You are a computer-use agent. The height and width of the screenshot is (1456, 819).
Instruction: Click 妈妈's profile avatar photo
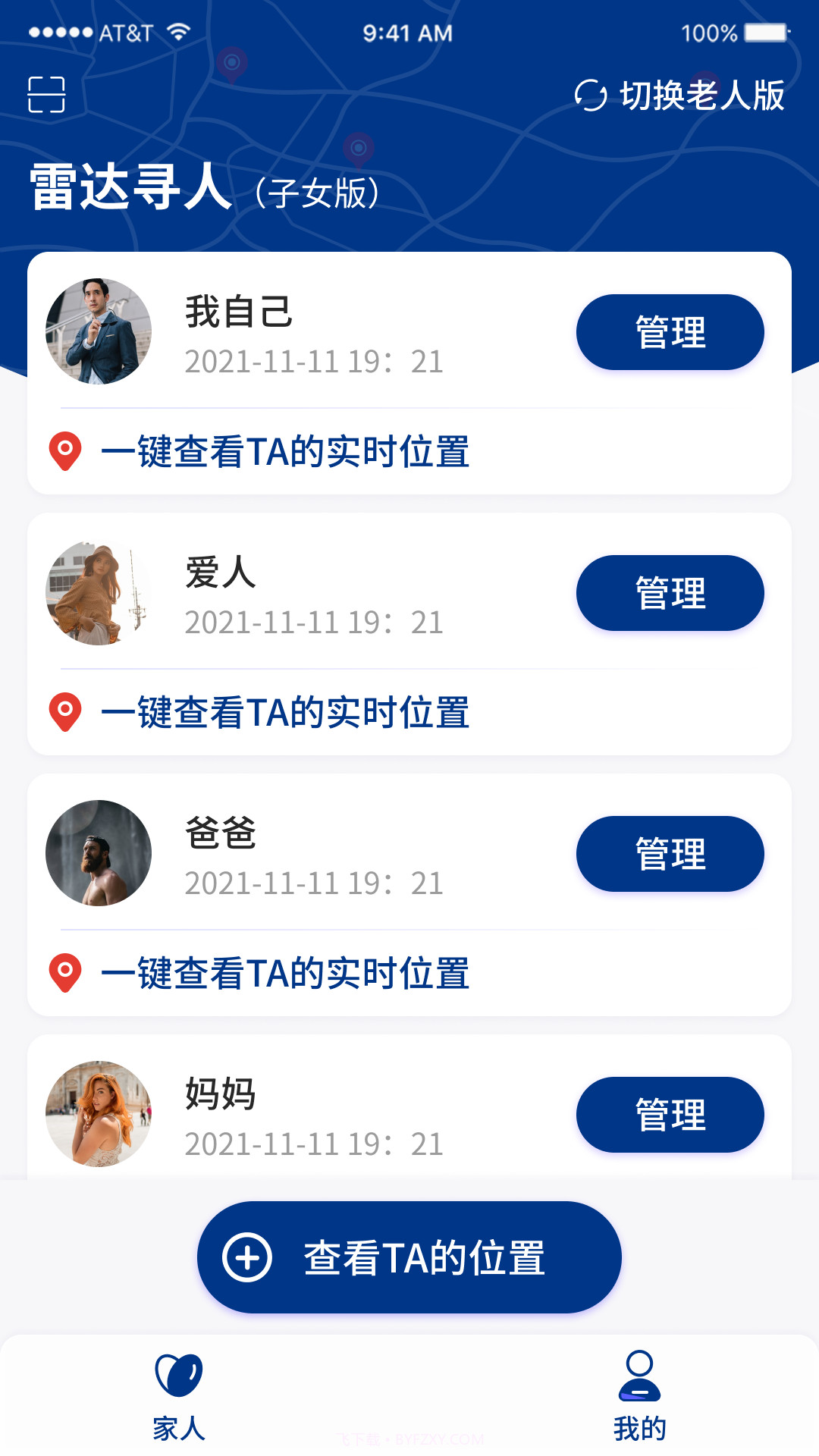(x=98, y=1113)
